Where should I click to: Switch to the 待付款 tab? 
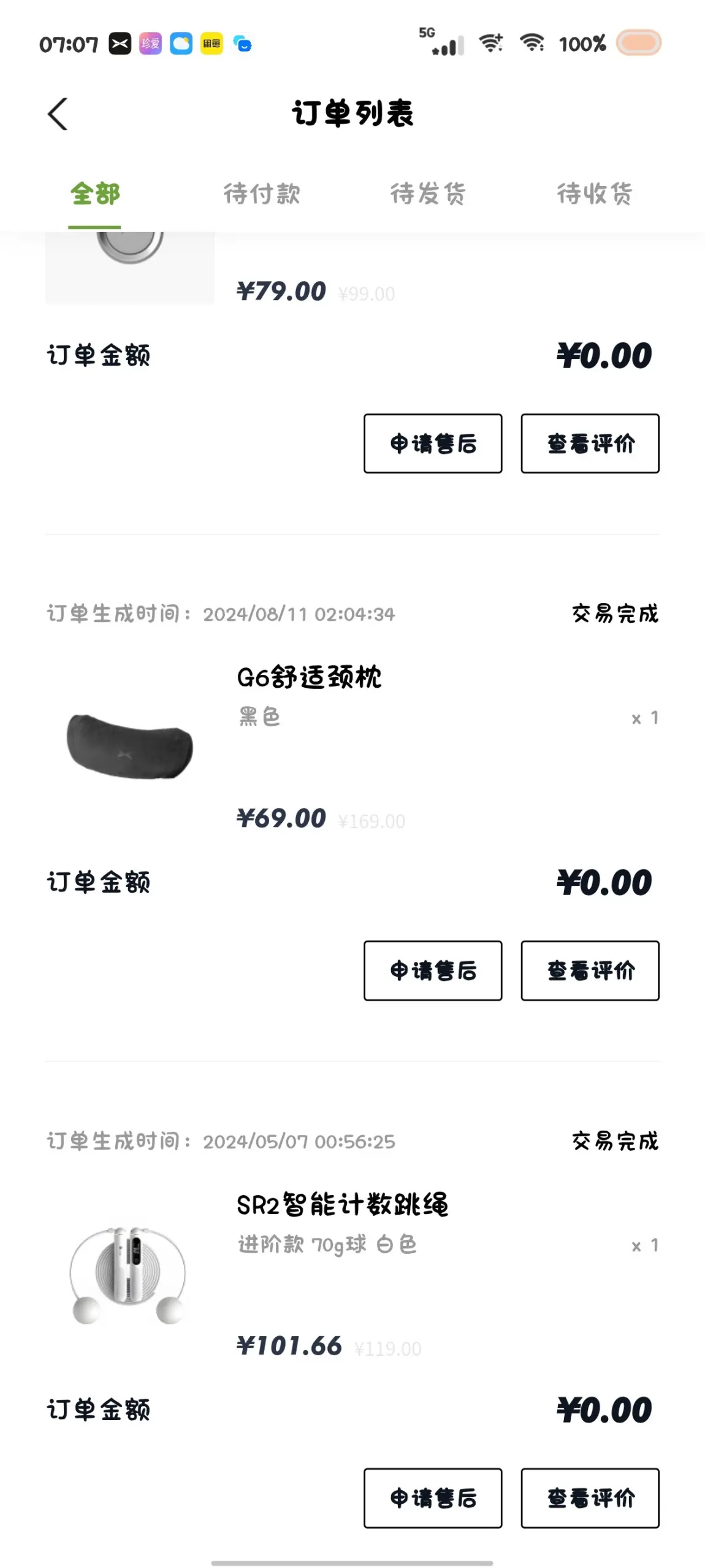click(x=262, y=194)
